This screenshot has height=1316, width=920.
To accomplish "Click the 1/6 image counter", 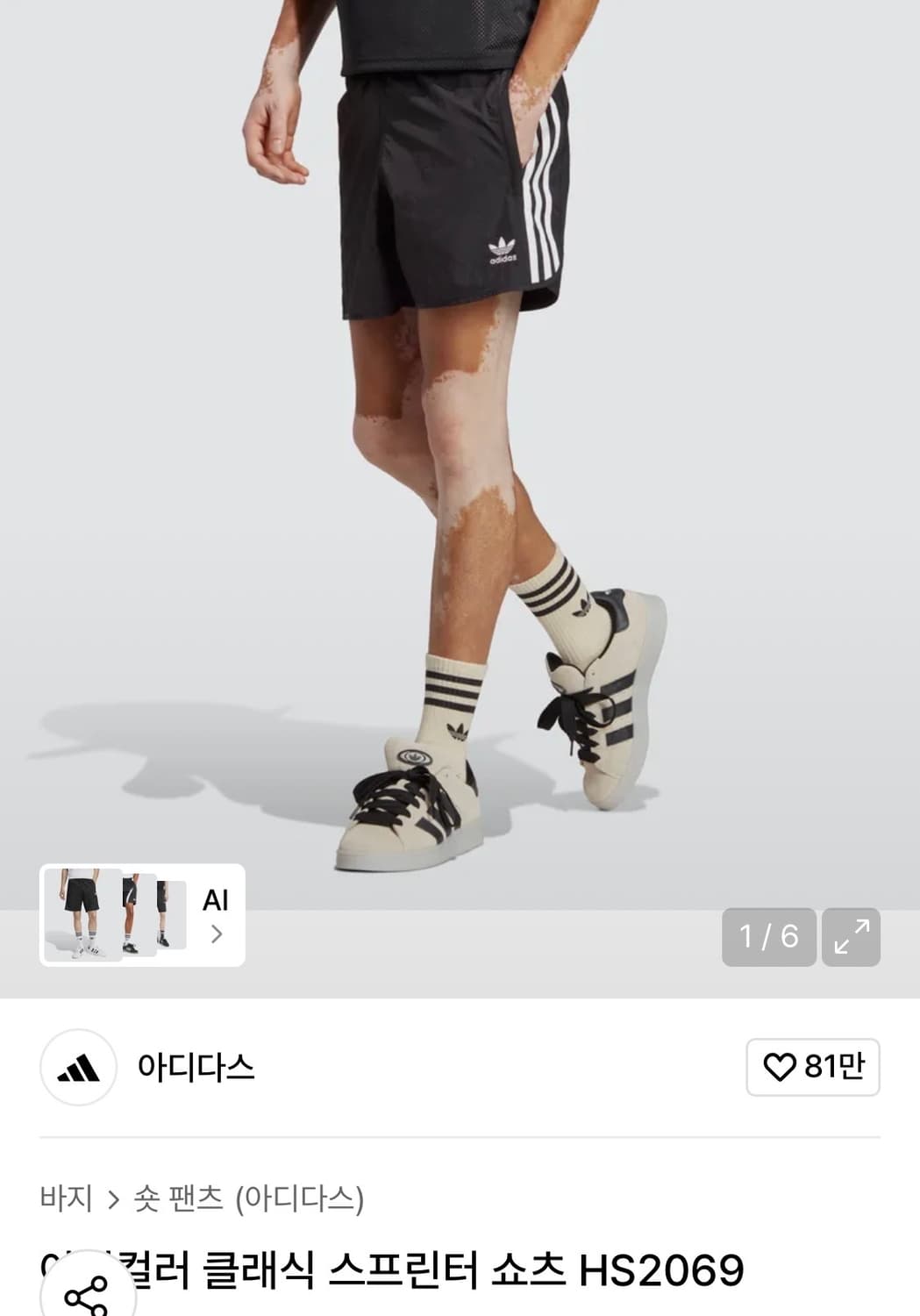I will click(x=769, y=937).
